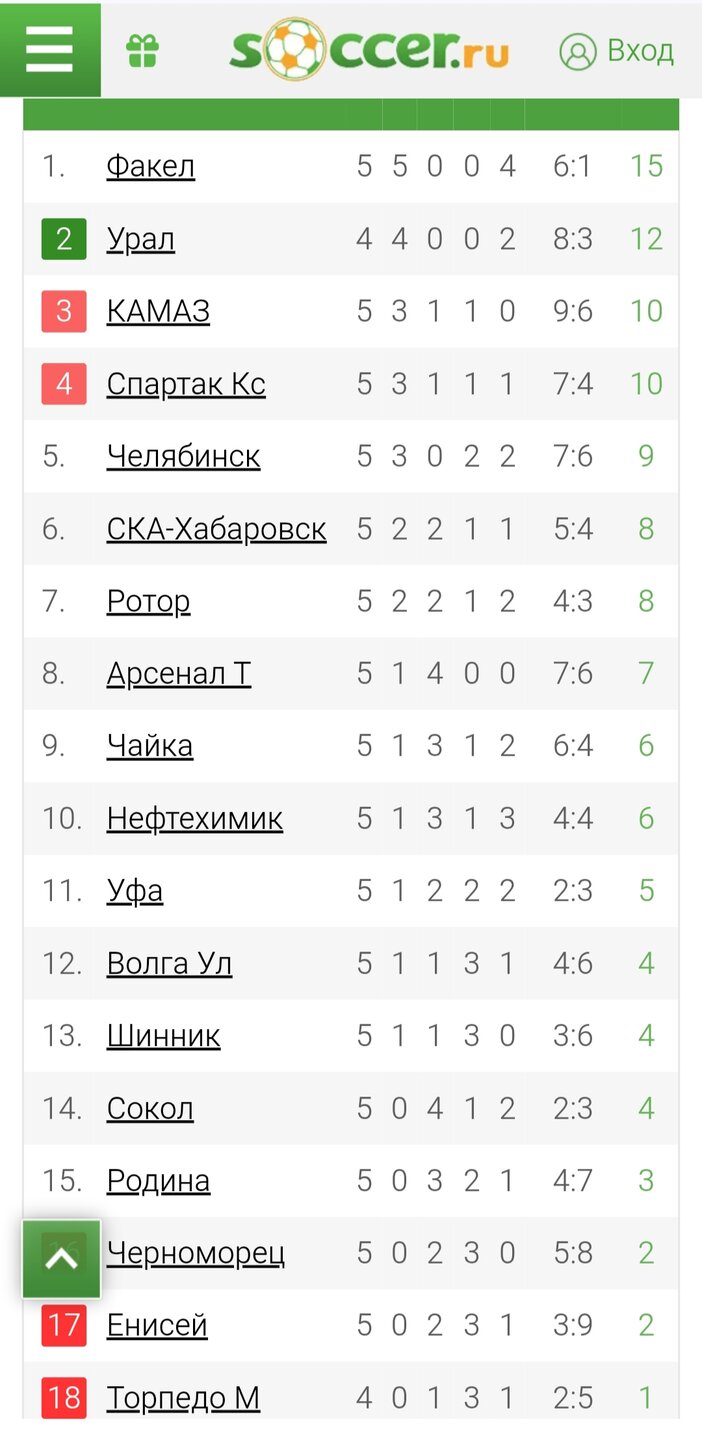The width and height of the screenshot is (702, 1440).
Task: Open the Факел team page
Action: pos(151,166)
